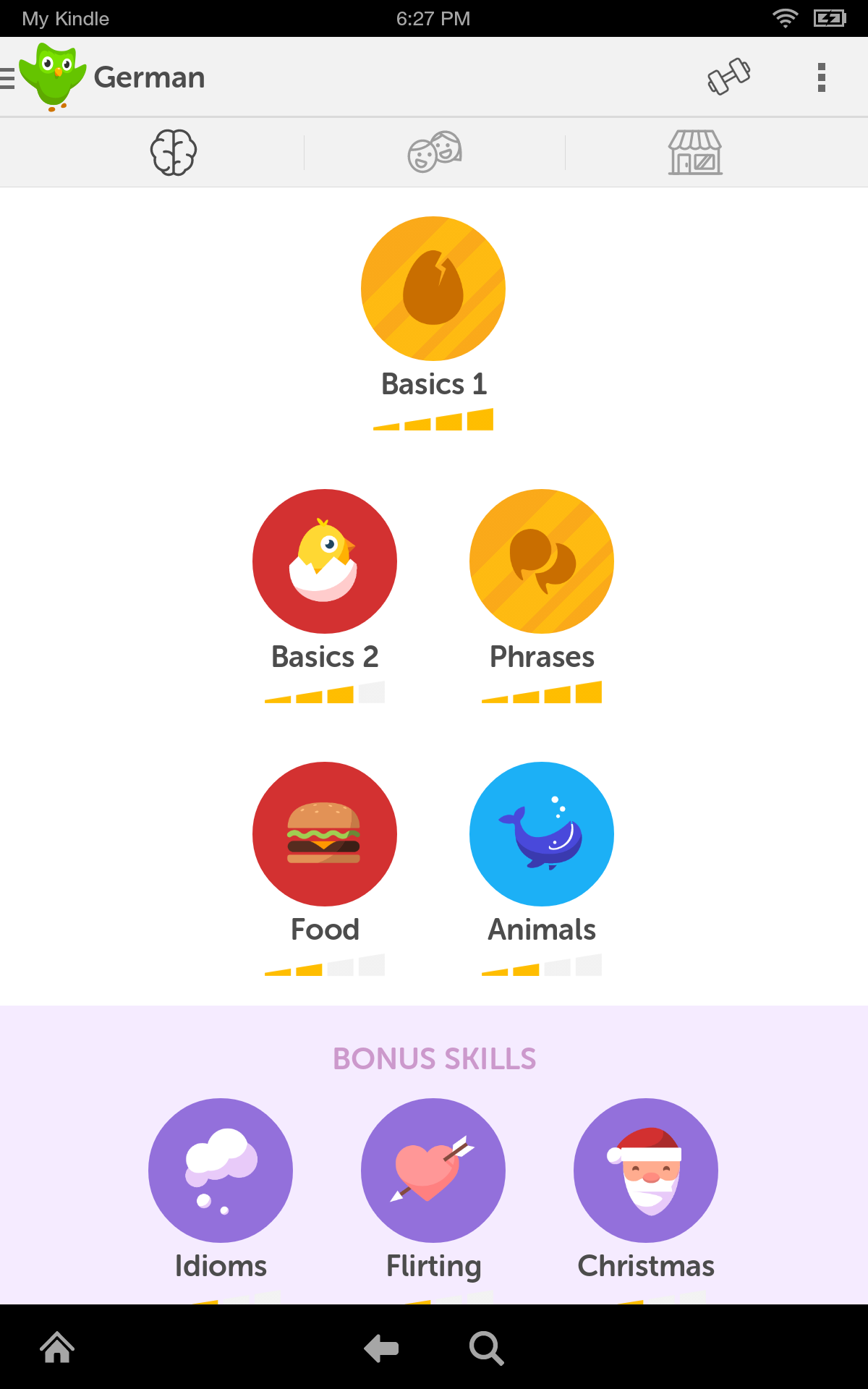The image size is (868, 1389).
Task: Switch to the brain learn tab
Action: click(x=174, y=153)
